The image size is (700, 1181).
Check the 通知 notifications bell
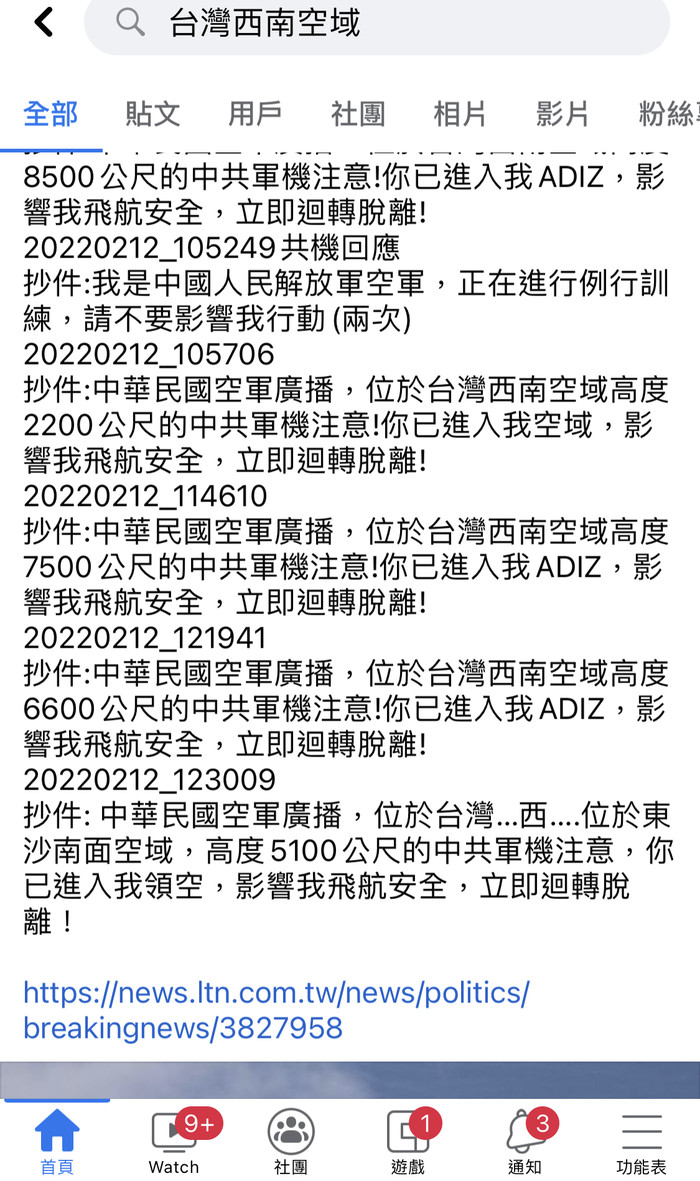tap(525, 1141)
